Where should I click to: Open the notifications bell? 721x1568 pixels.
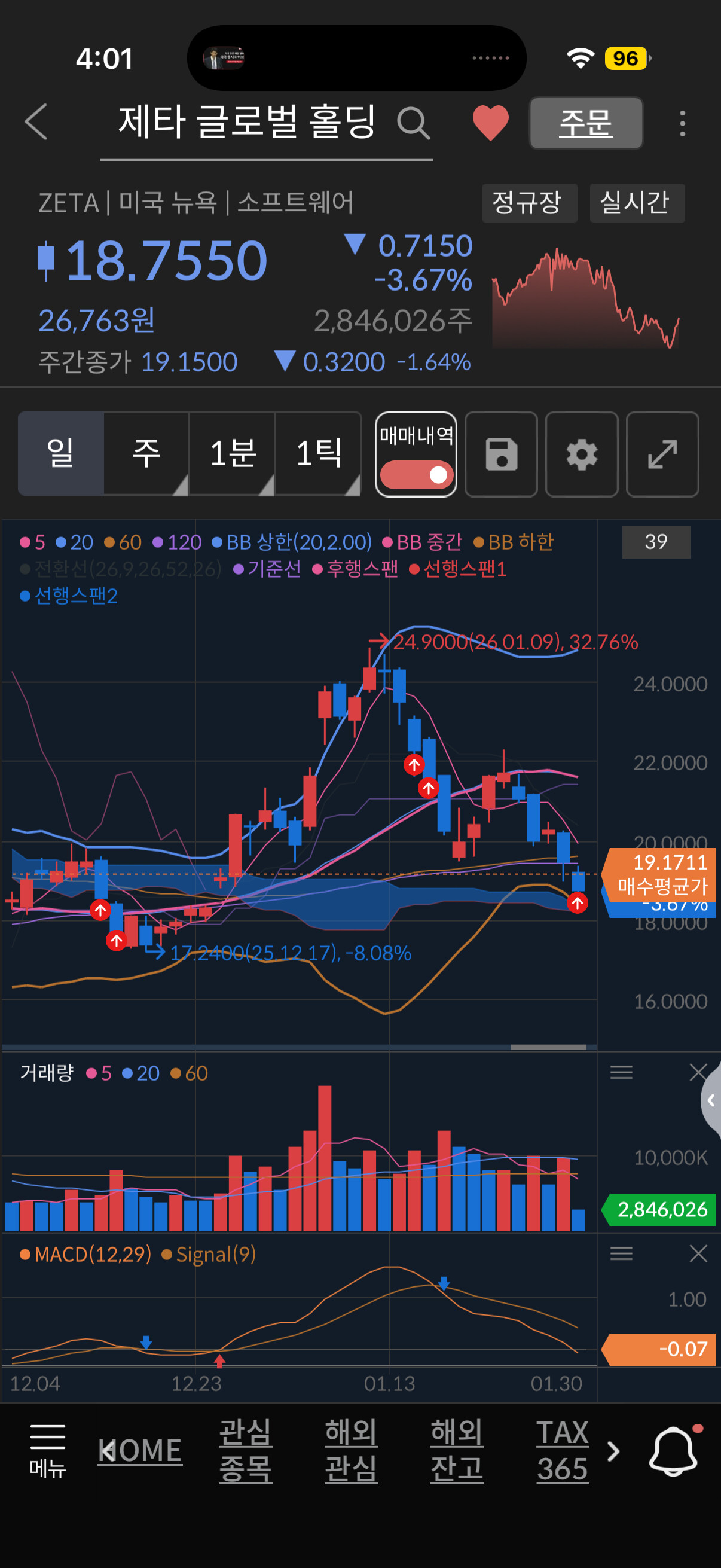pyautogui.click(x=673, y=1450)
